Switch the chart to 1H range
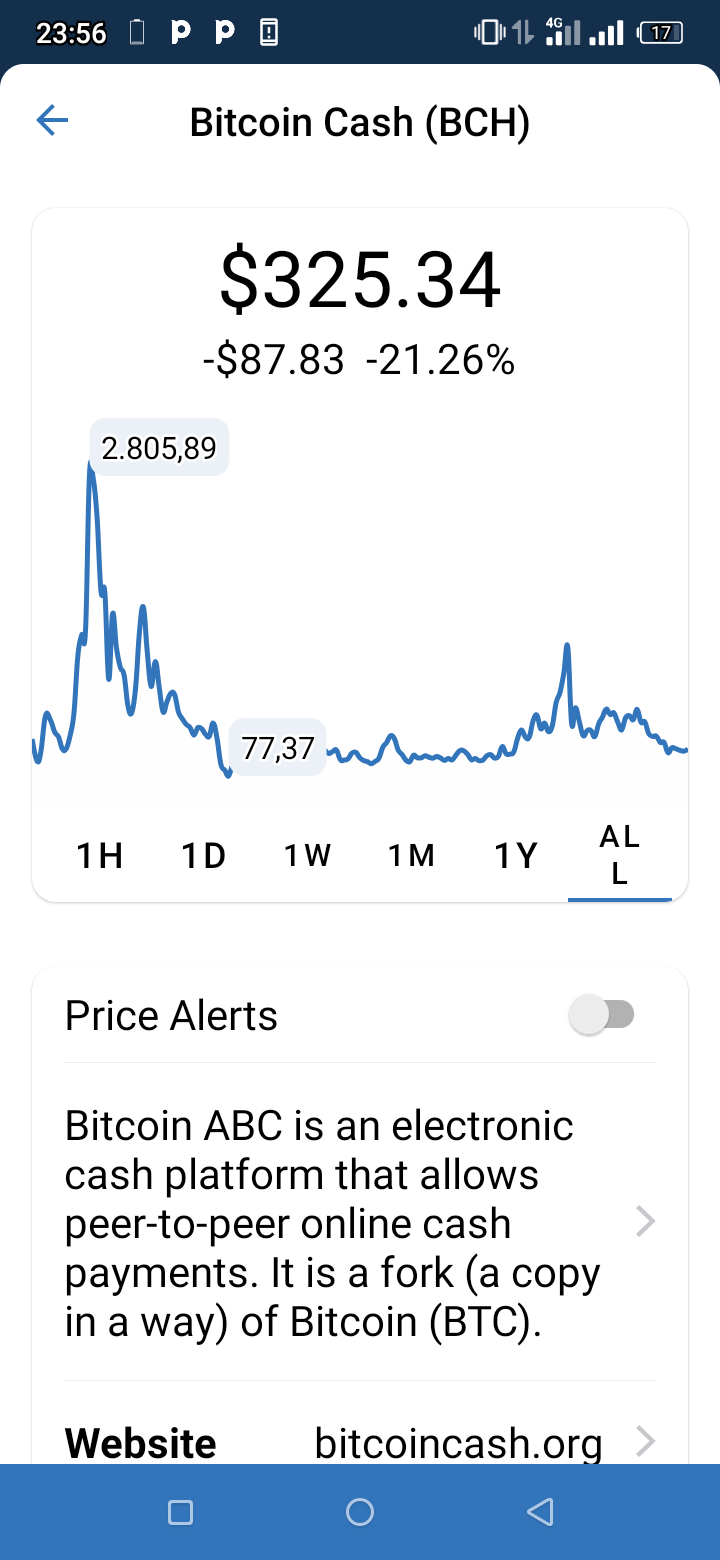This screenshot has height=1560, width=720. point(100,856)
